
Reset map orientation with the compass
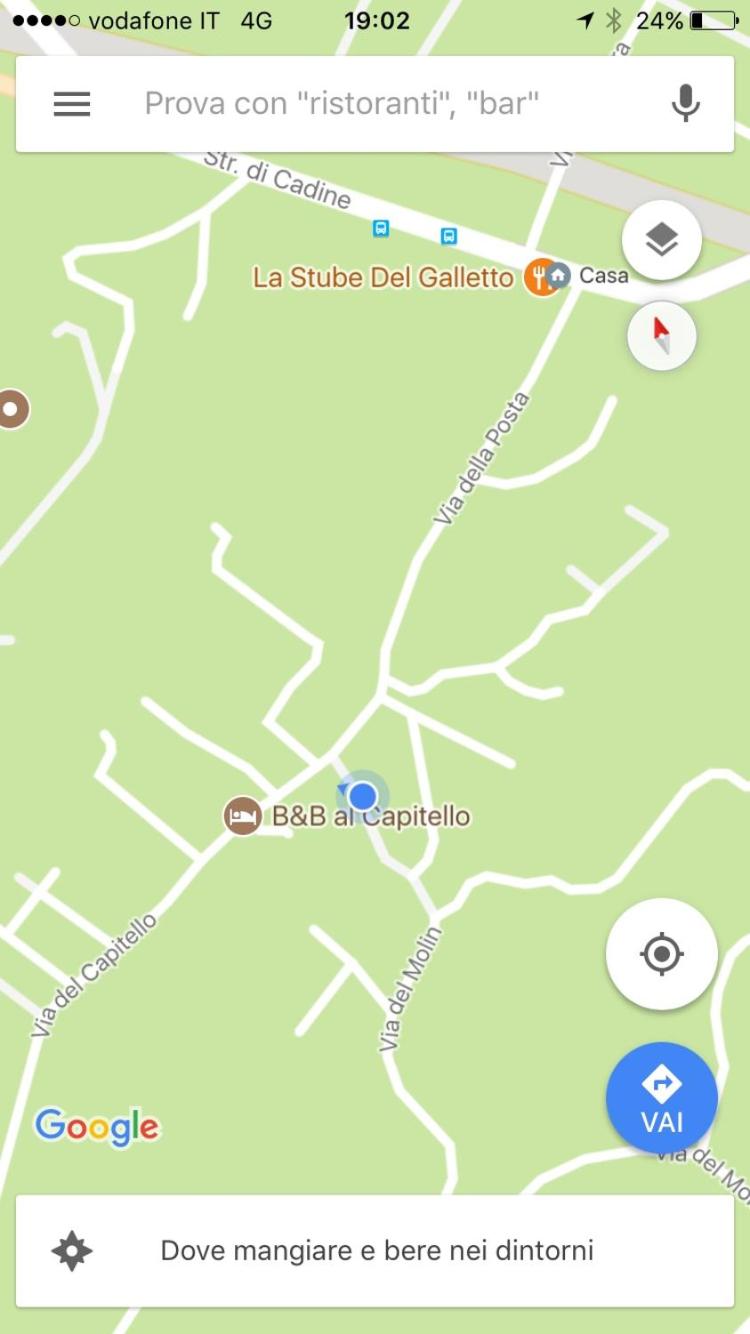coord(661,336)
